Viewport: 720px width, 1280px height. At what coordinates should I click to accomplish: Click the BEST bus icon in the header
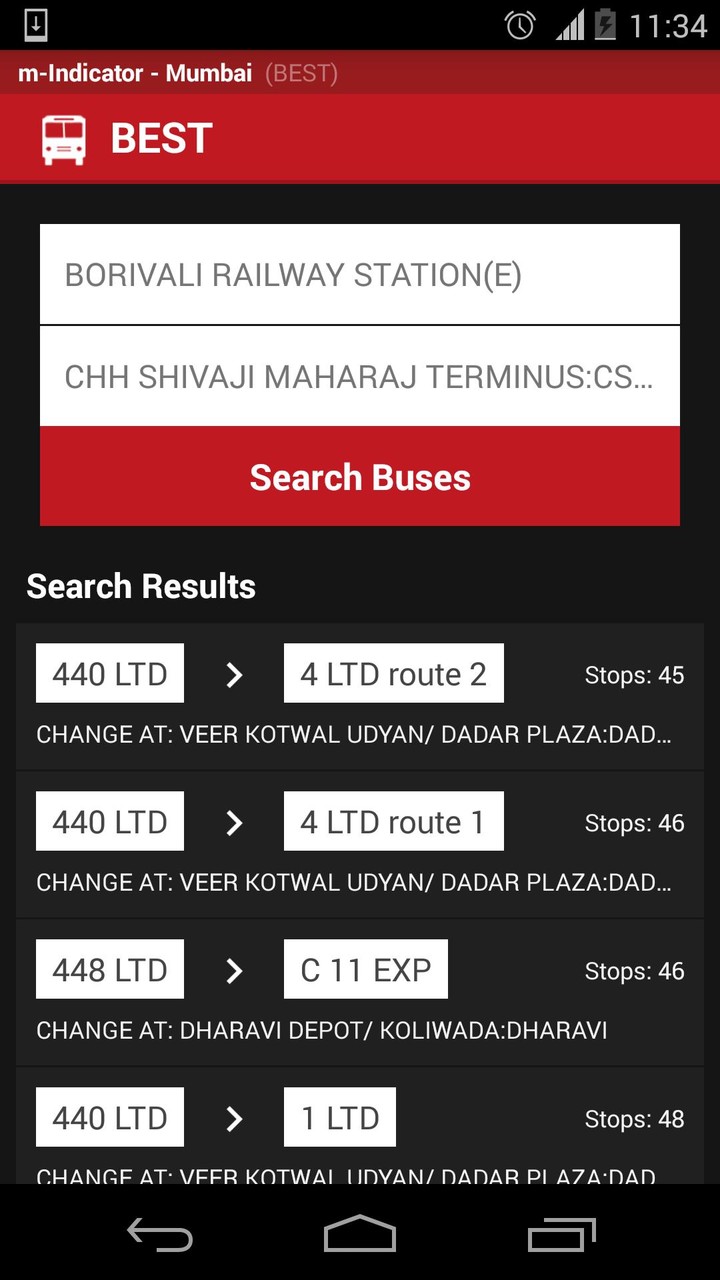(63, 138)
